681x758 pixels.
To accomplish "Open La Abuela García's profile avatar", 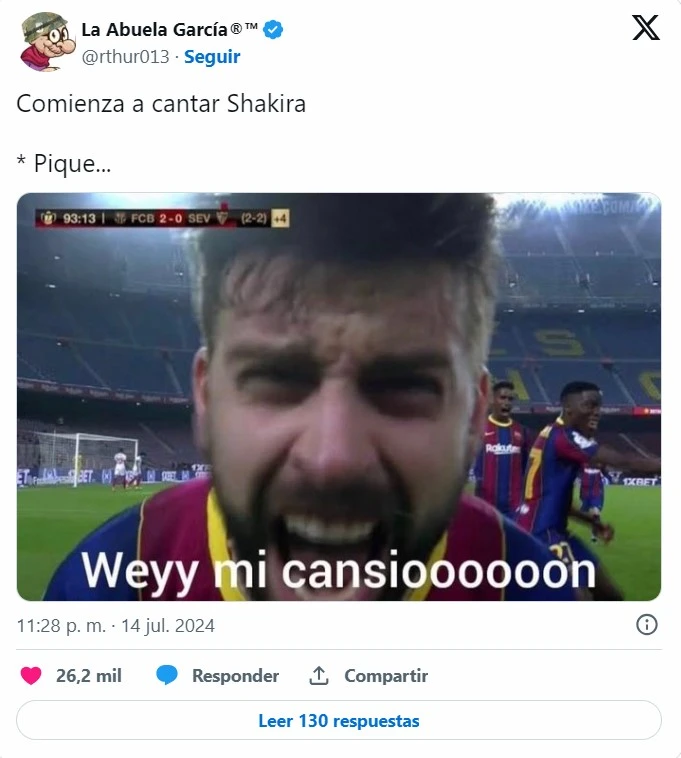I will pos(44,42).
